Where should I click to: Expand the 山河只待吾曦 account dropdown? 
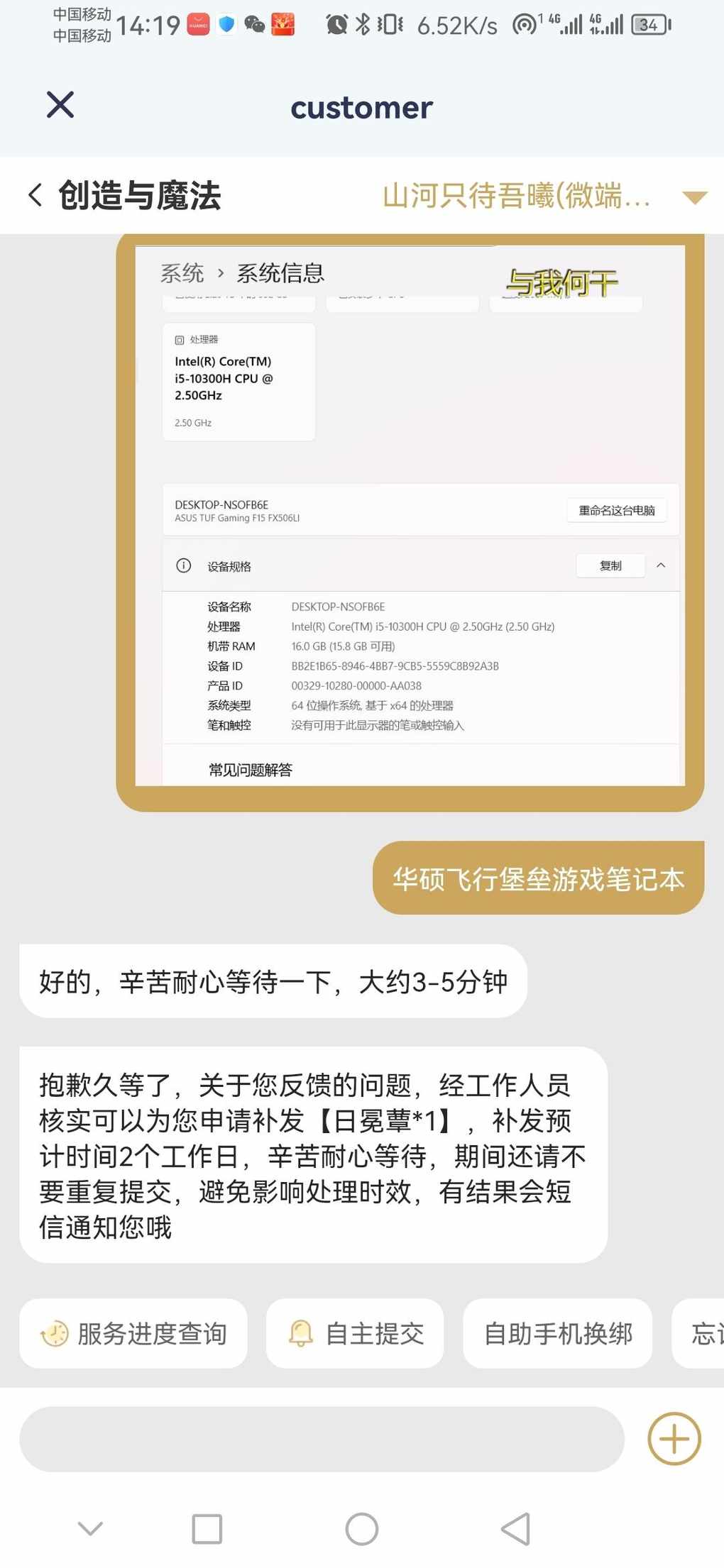point(693,197)
